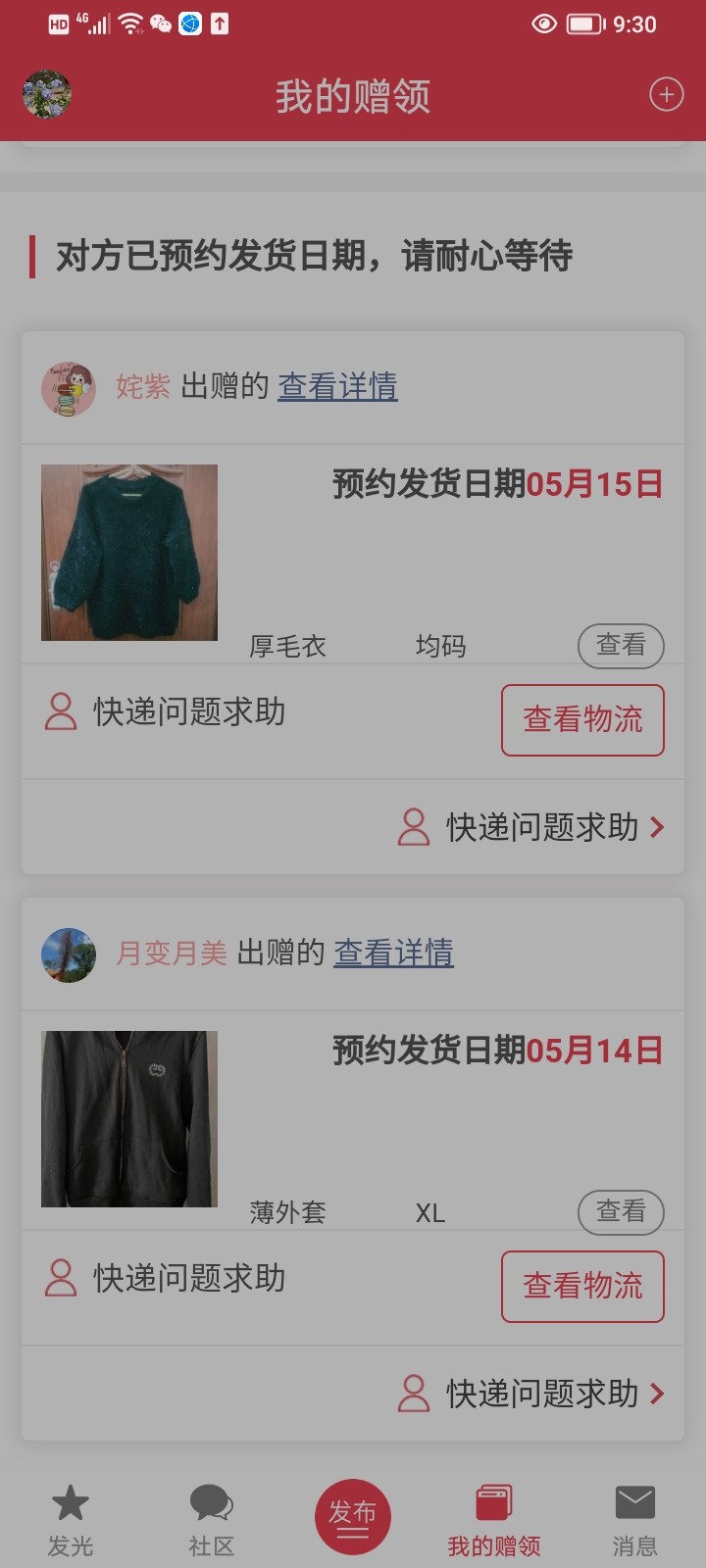Image resolution: width=706 pixels, height=1568 pixels.
Task: Switch to the 社区 tab
Action: (212, 1519)
